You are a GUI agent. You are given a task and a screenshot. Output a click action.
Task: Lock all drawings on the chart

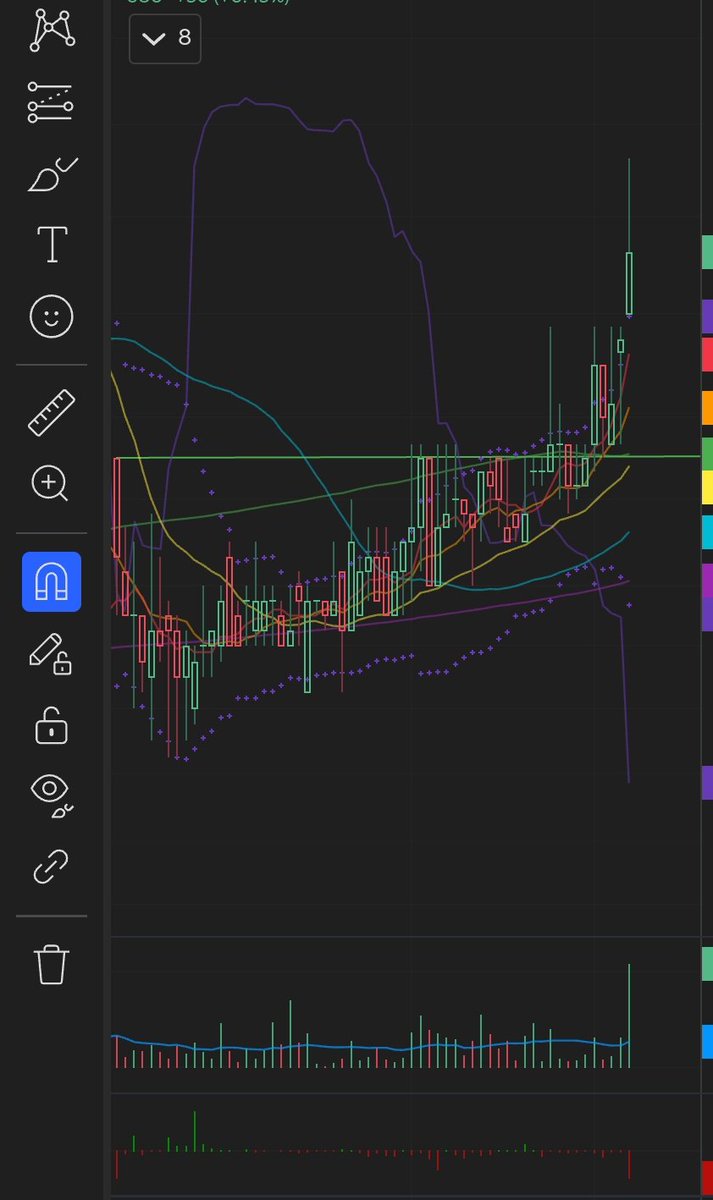[52, 725]
